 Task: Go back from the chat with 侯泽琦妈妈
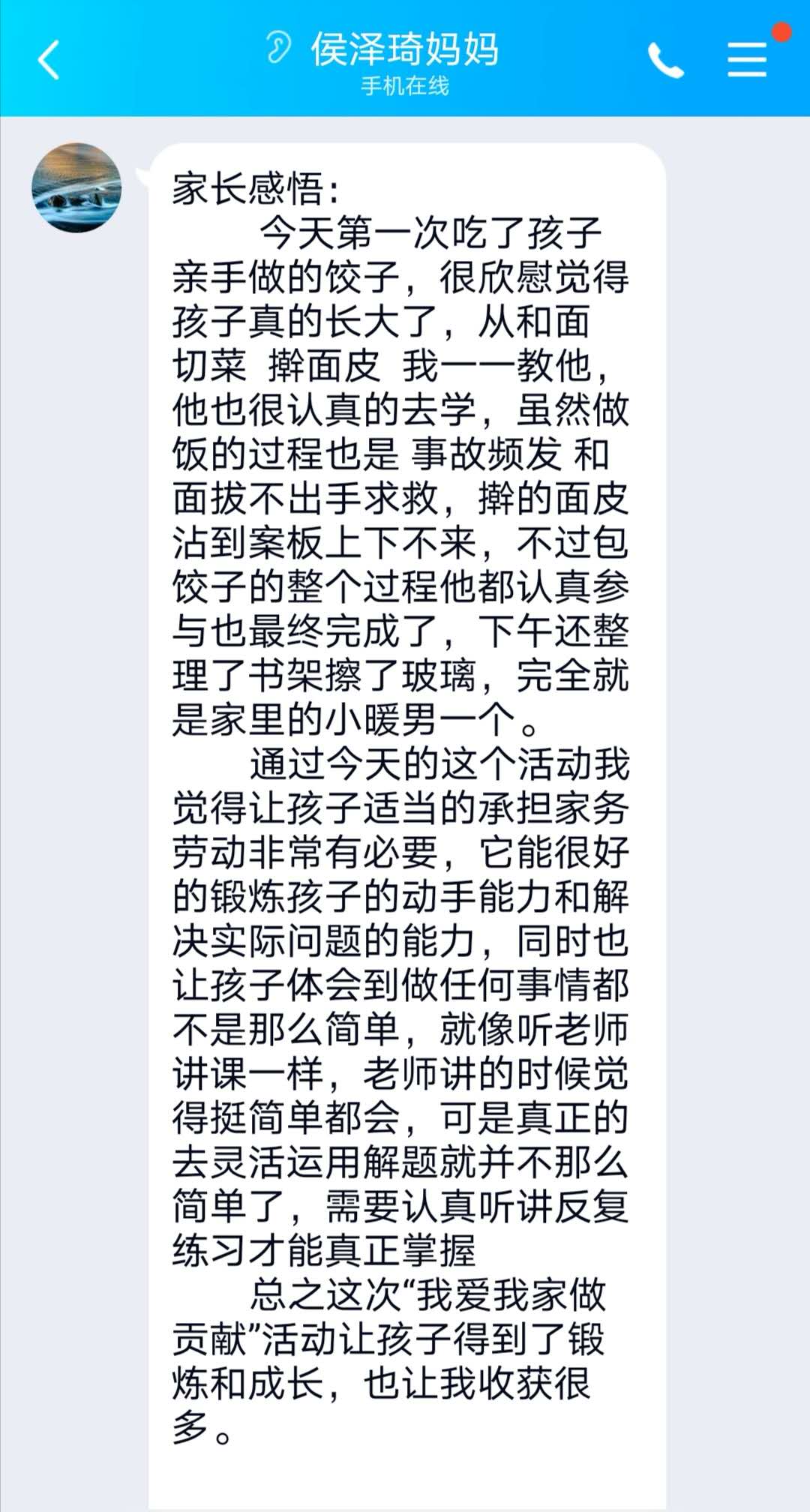click(x=49, y=60)
